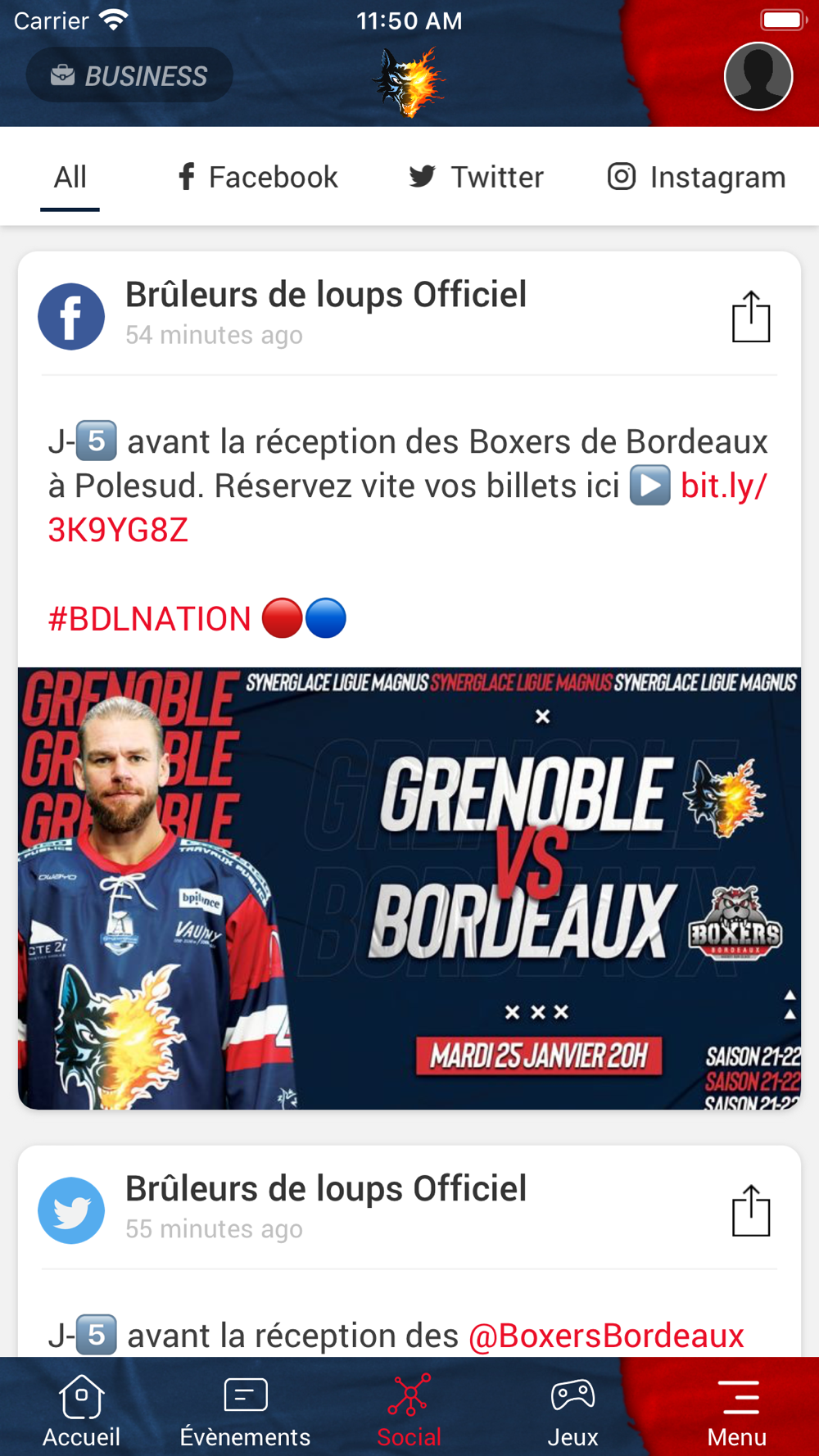Share the Facebook post from 54 minutes ago
This screenshot has height=1456, width=819.
pyautogui.click(x=751, y=316)
